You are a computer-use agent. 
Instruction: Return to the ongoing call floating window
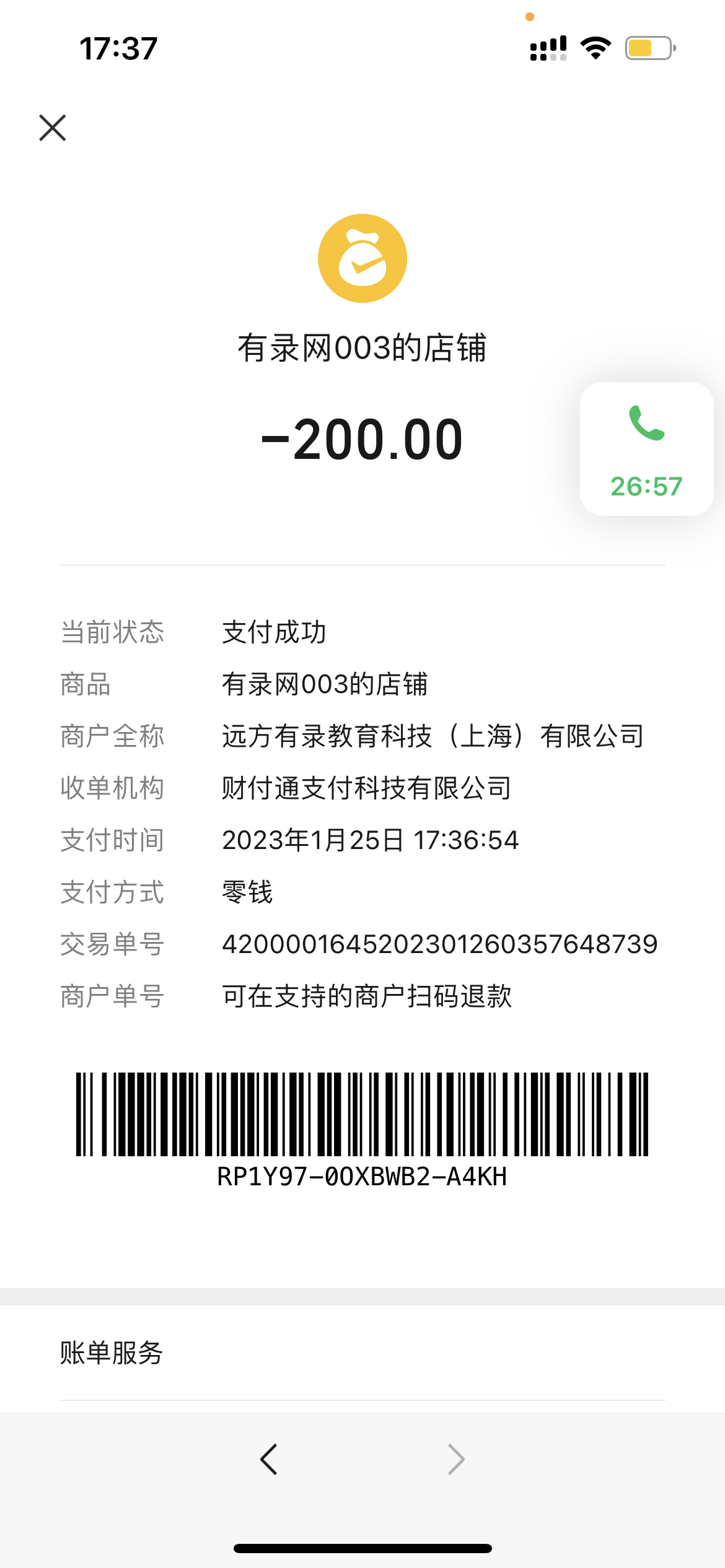pyautogui.click(x=646, y=449)
